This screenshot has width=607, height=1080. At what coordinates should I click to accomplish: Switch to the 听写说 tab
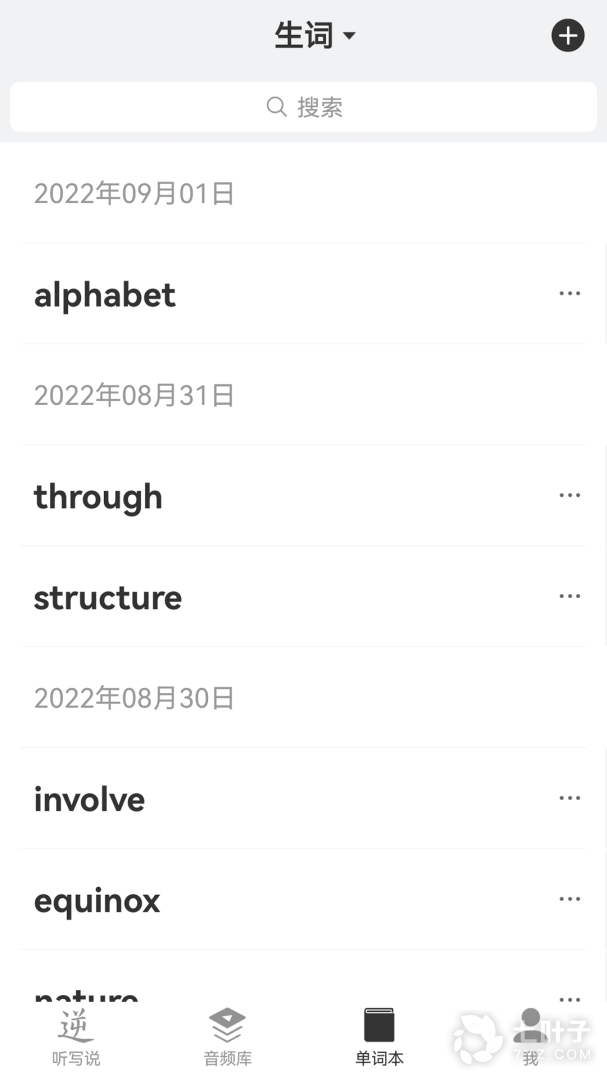pos(76,1038)
